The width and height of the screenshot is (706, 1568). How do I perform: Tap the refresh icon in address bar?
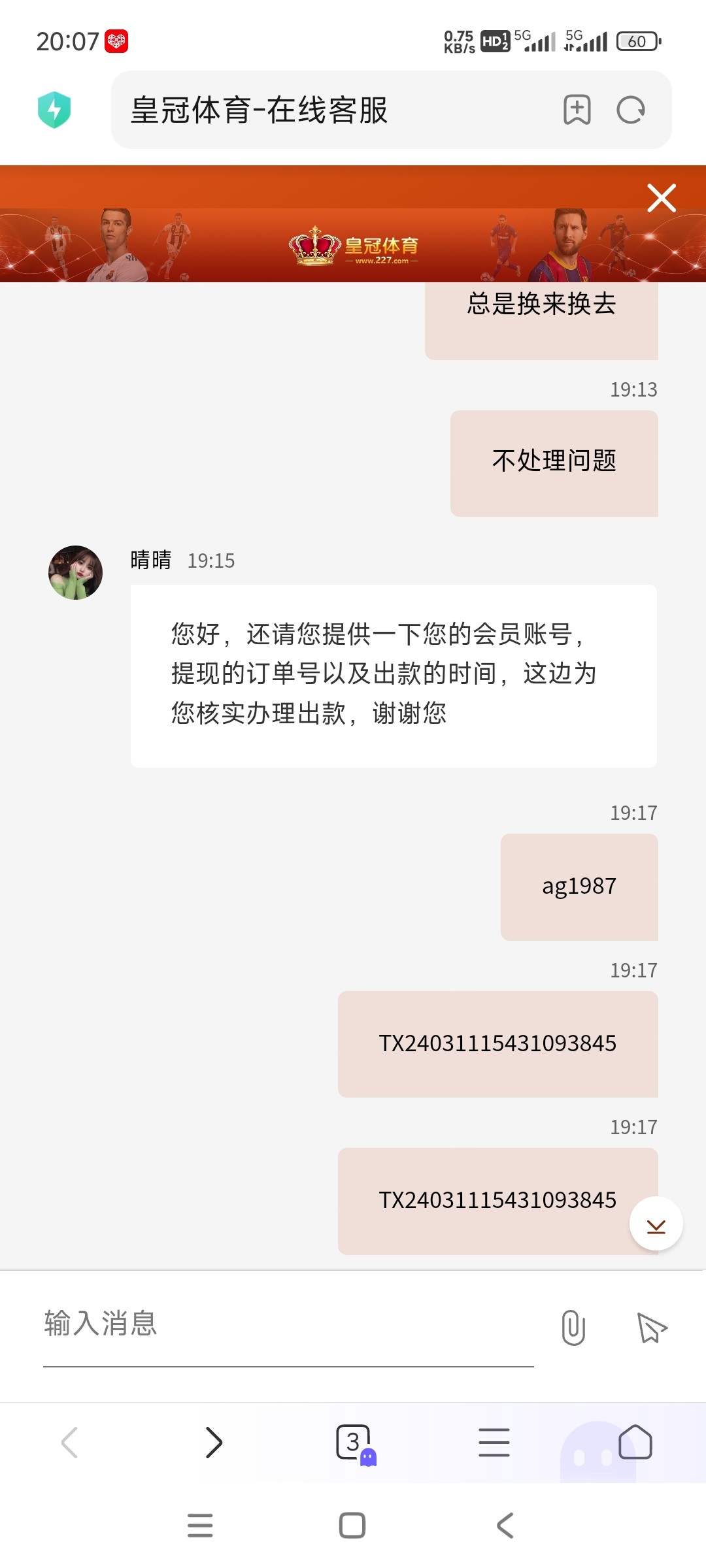(x=630, y=110)
